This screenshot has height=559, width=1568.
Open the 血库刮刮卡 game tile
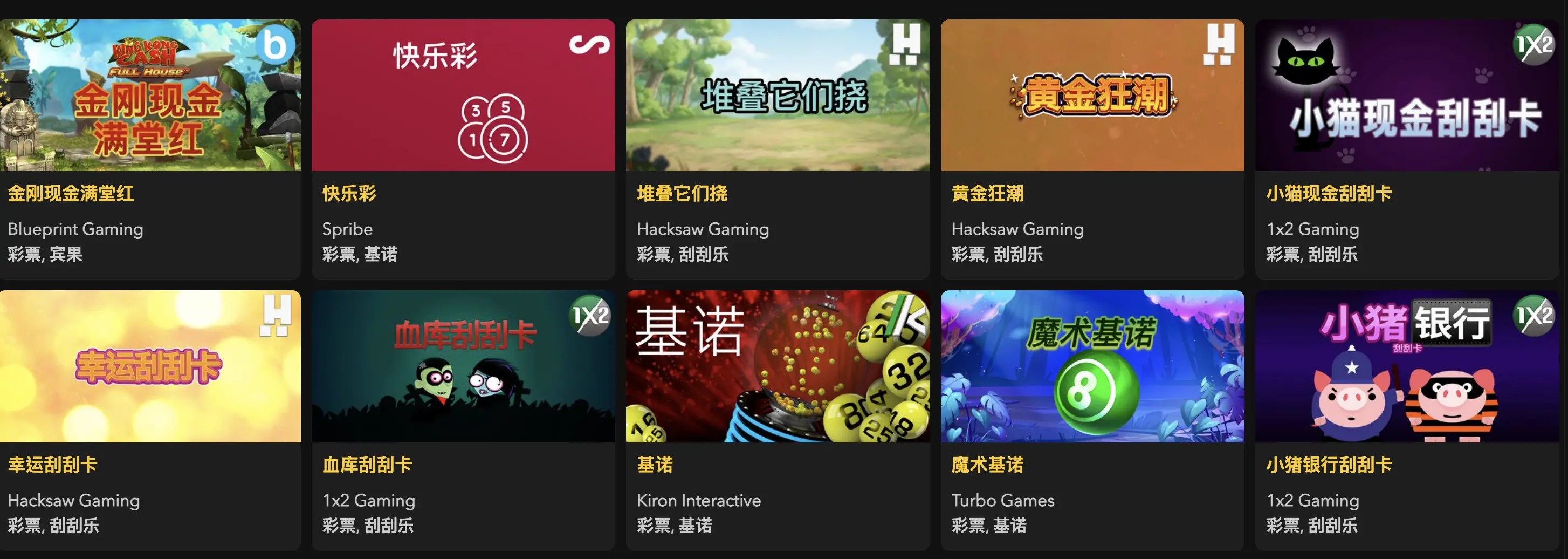[x=463, y=366]
